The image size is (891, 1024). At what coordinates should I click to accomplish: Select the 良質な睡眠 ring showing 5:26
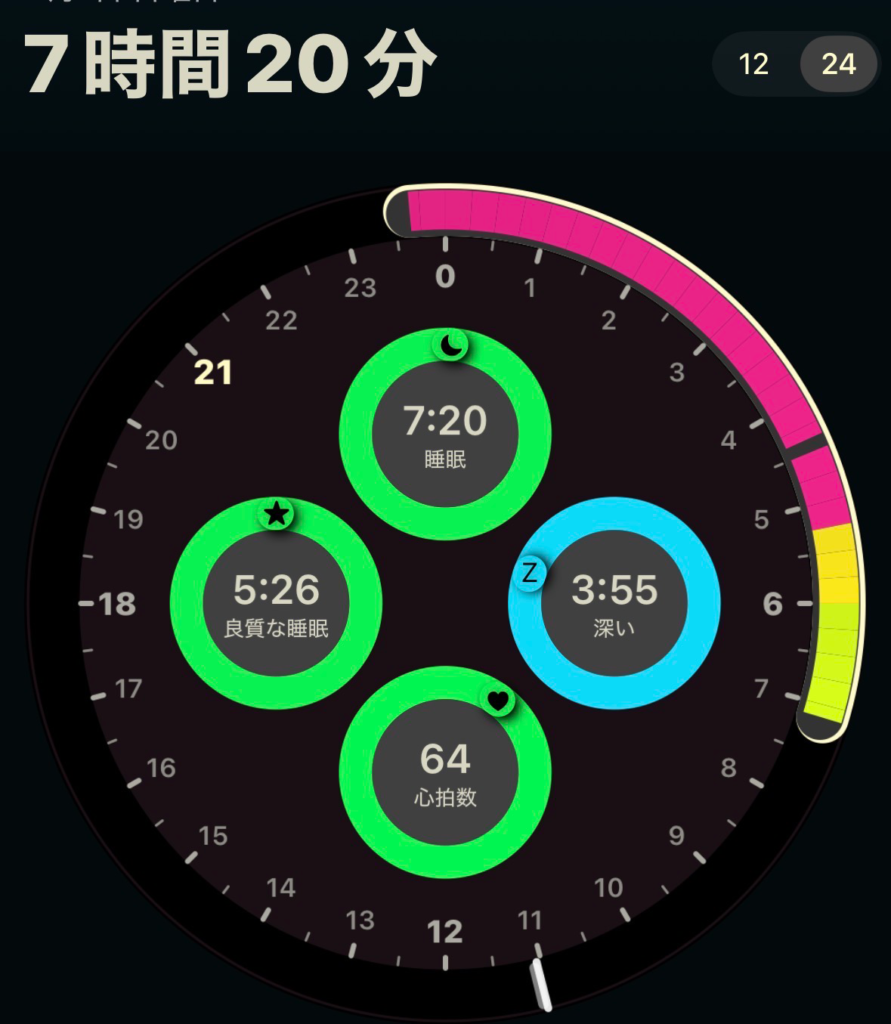pos(277,600)
